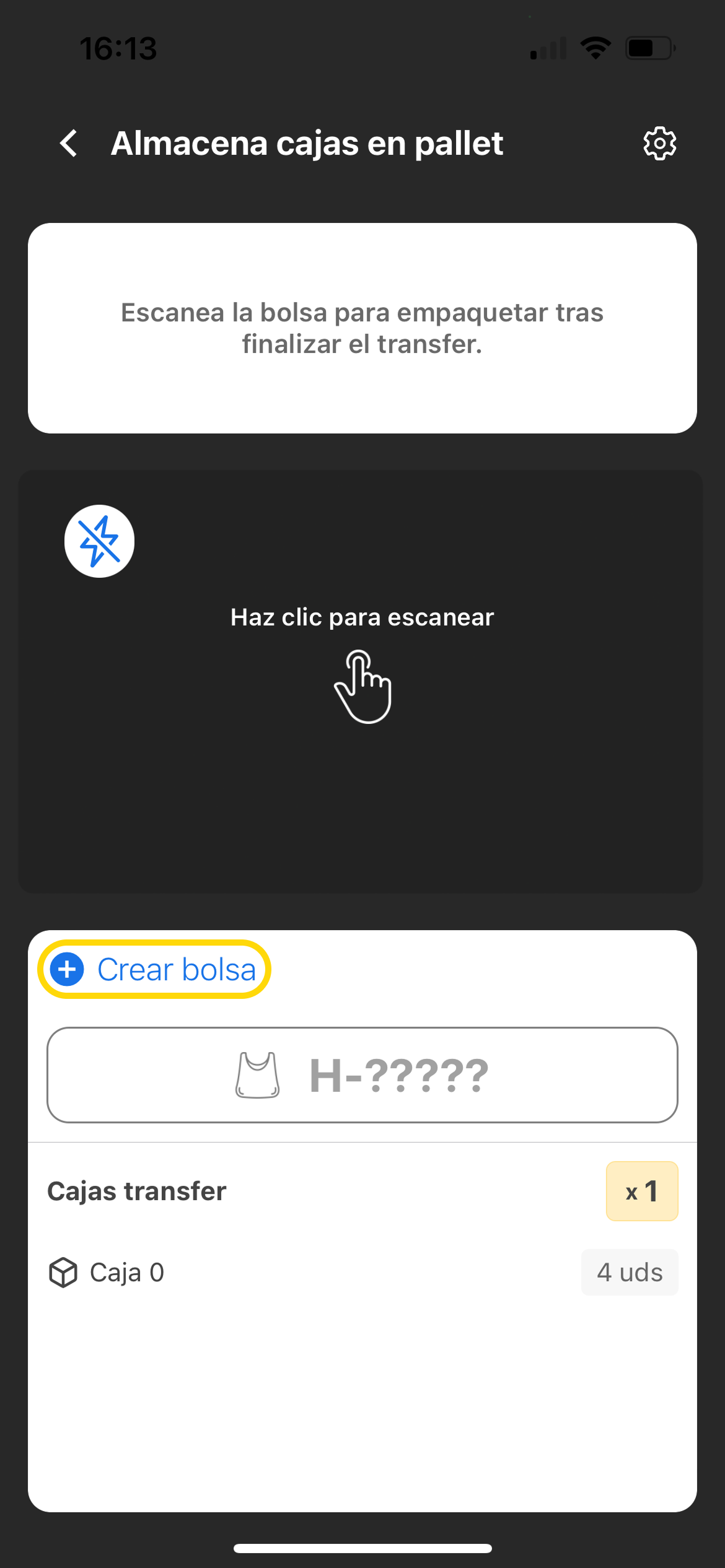Tap the back chevron to leave the screen

[68, 143]
